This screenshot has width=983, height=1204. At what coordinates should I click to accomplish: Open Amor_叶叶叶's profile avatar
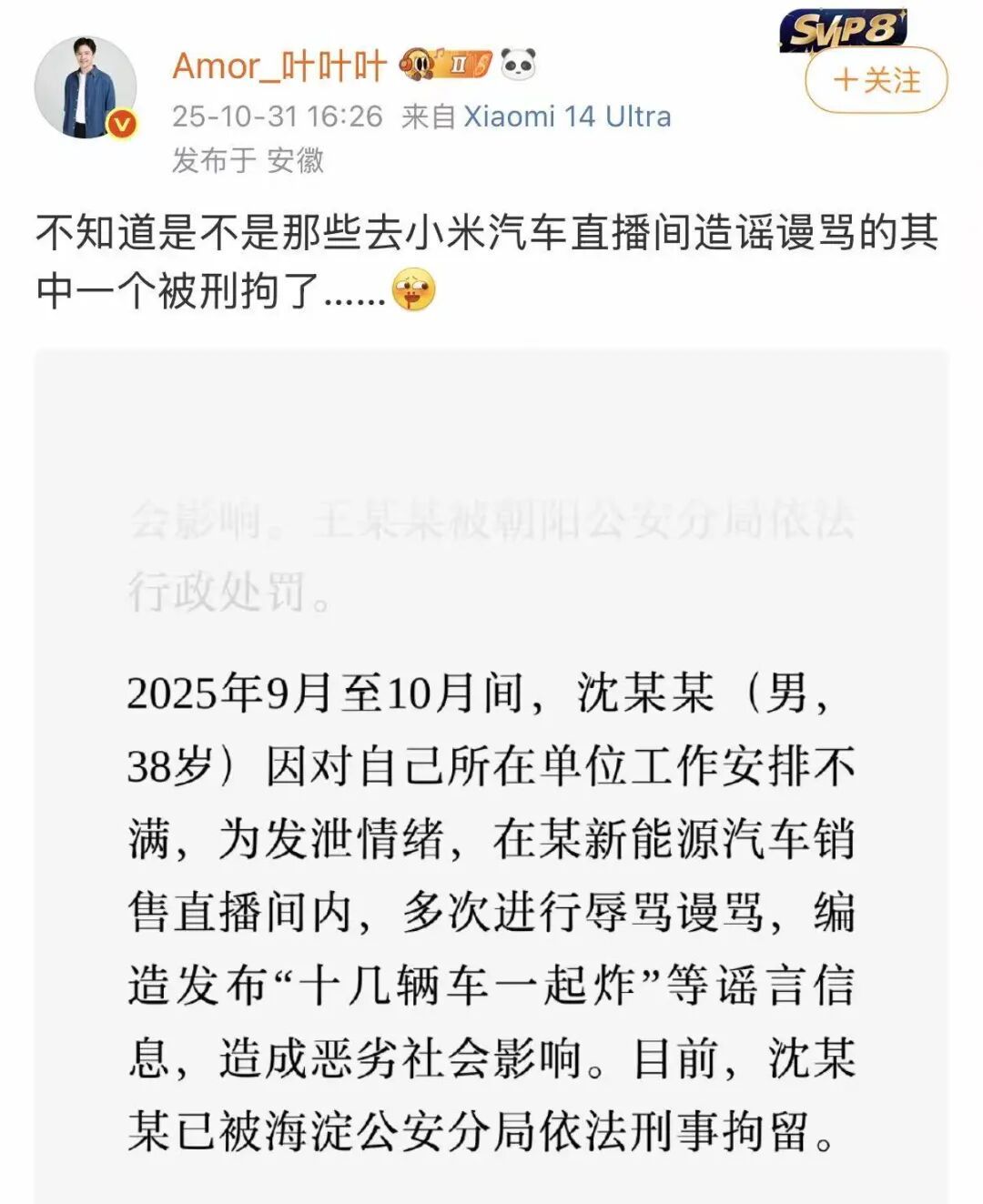(86, 88)
